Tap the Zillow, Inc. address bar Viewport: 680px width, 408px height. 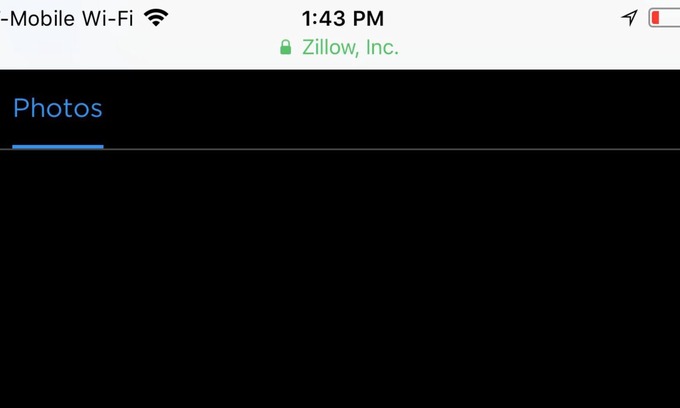pyautogui.click(x=340, y=48)
